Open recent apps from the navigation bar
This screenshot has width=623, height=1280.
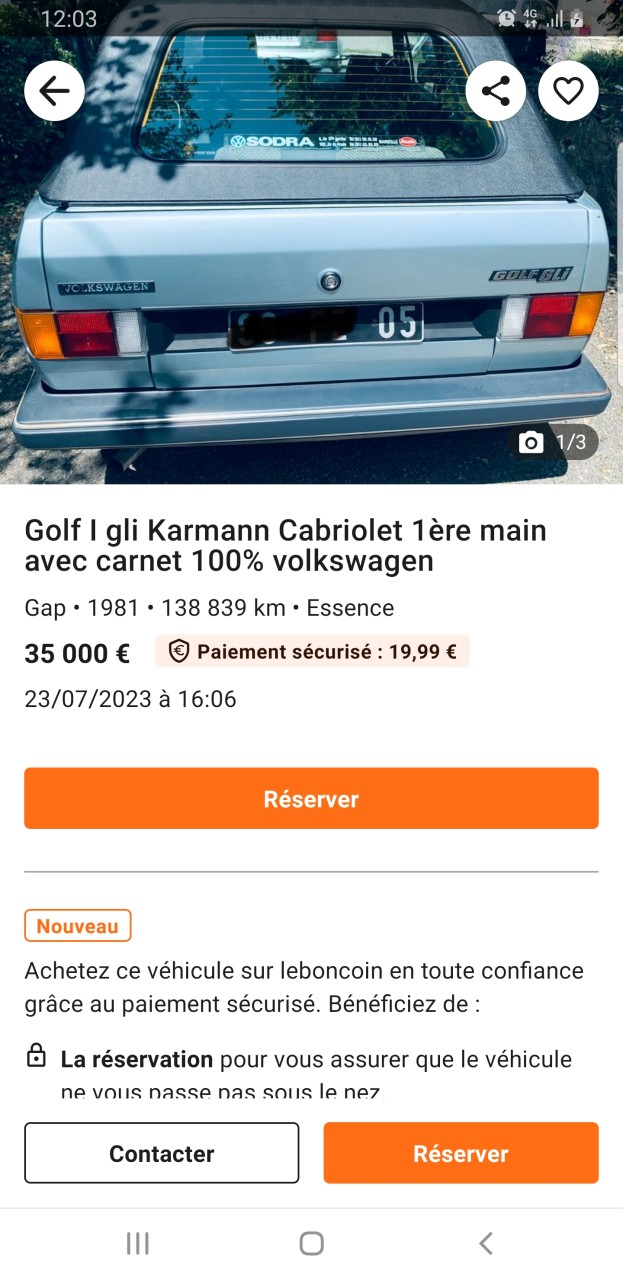138,1243
